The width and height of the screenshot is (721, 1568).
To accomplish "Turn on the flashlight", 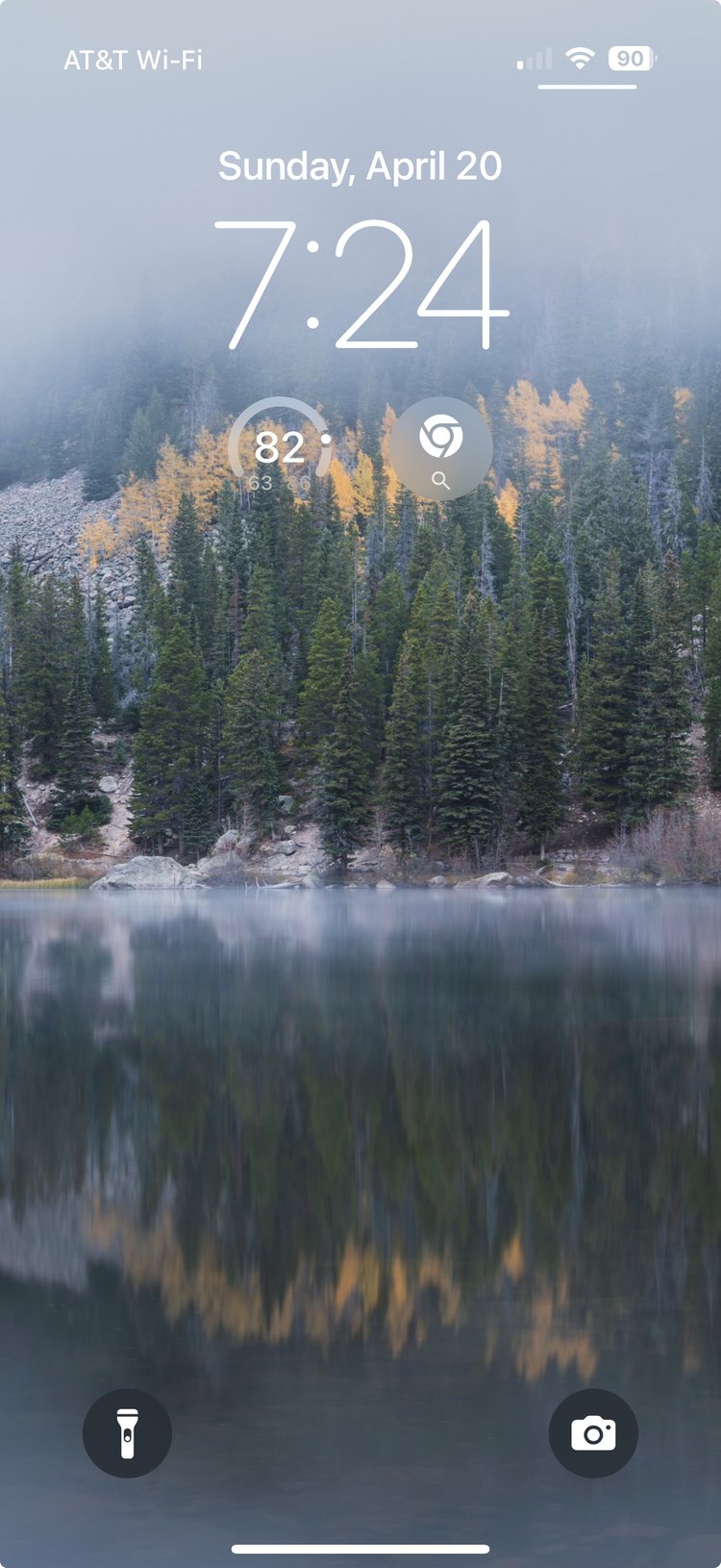I will point(127,1432).
